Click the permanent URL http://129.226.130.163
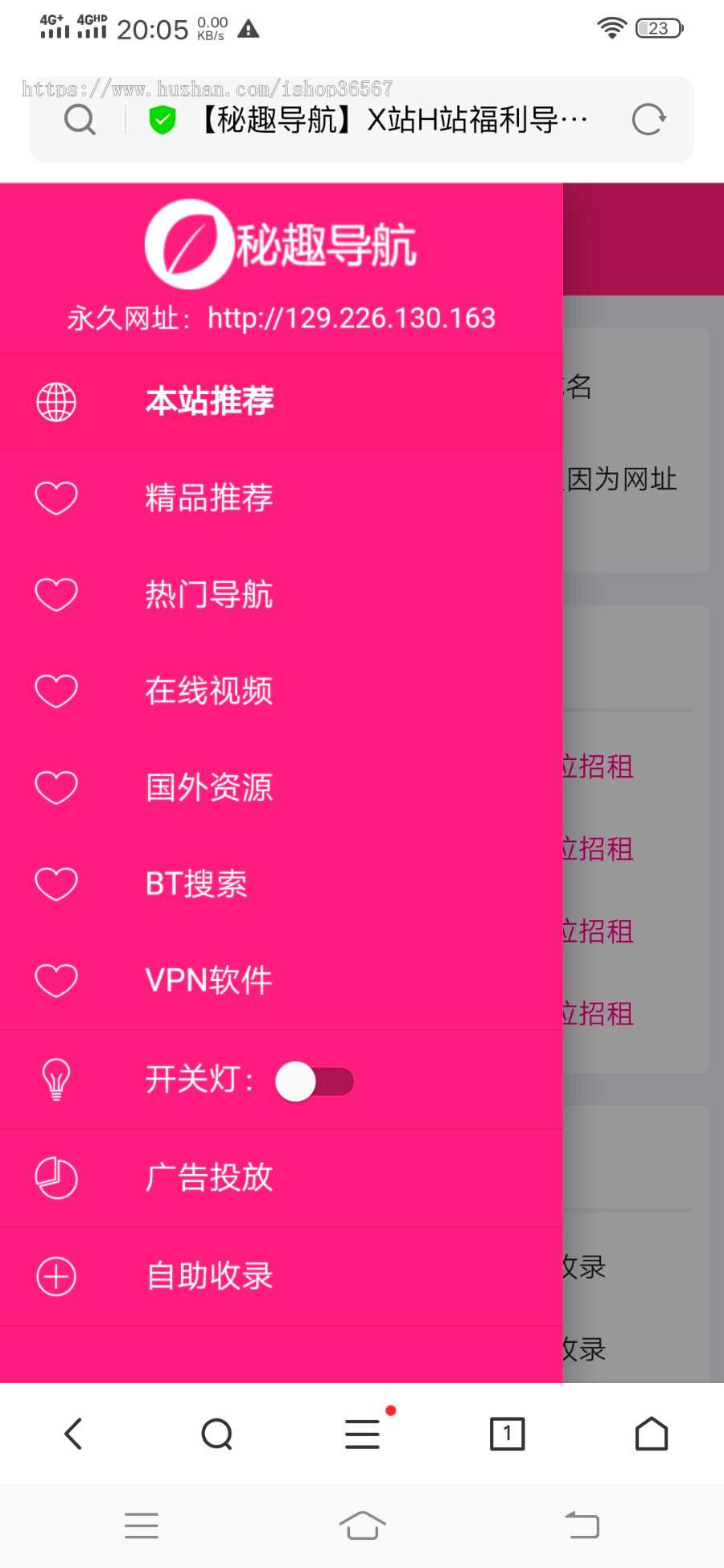Viewport: 724px width, 1568px height. 352,318
